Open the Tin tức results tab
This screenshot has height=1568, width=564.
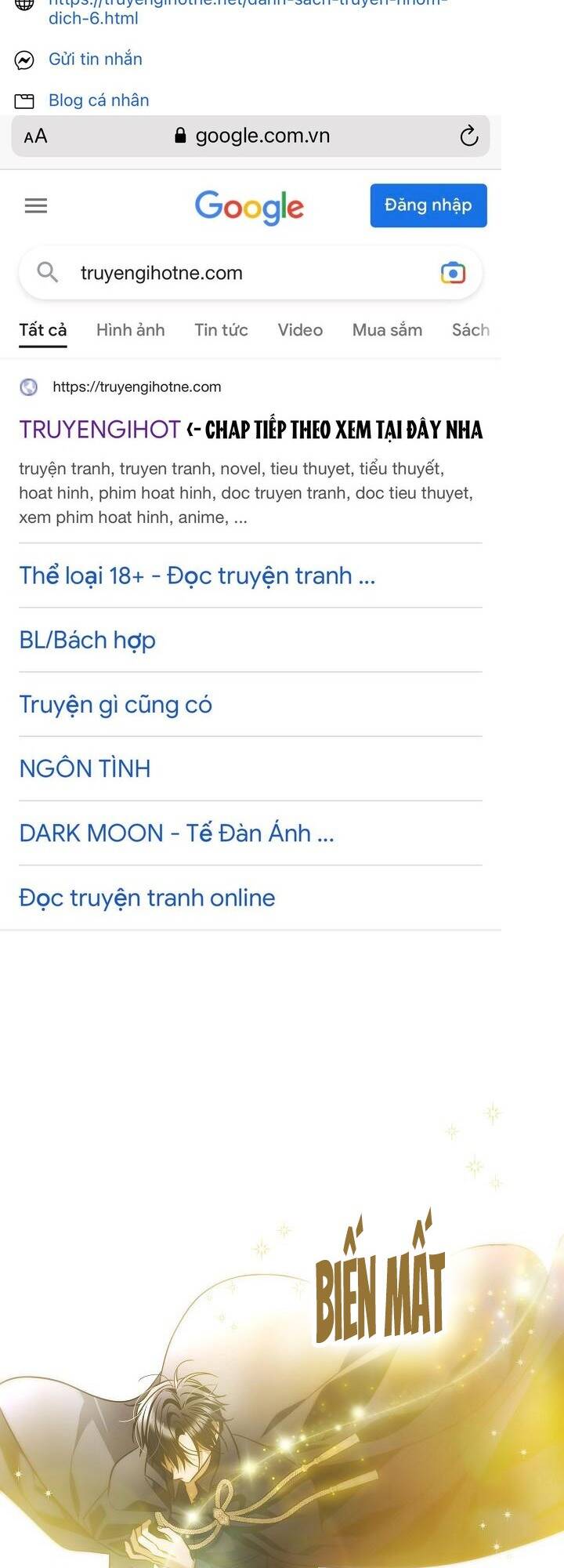220,330
